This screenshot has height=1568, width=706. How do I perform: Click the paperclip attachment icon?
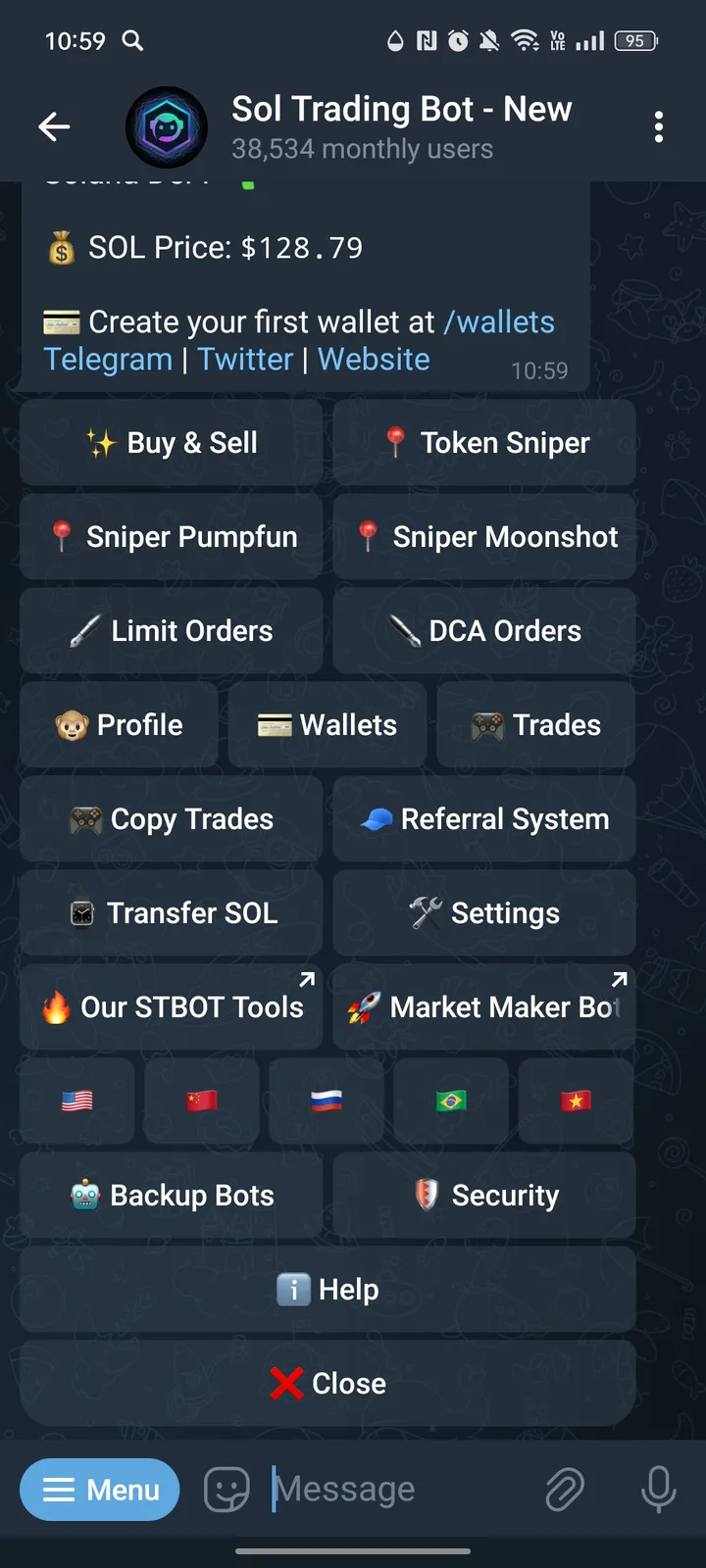click(565, 1489)
